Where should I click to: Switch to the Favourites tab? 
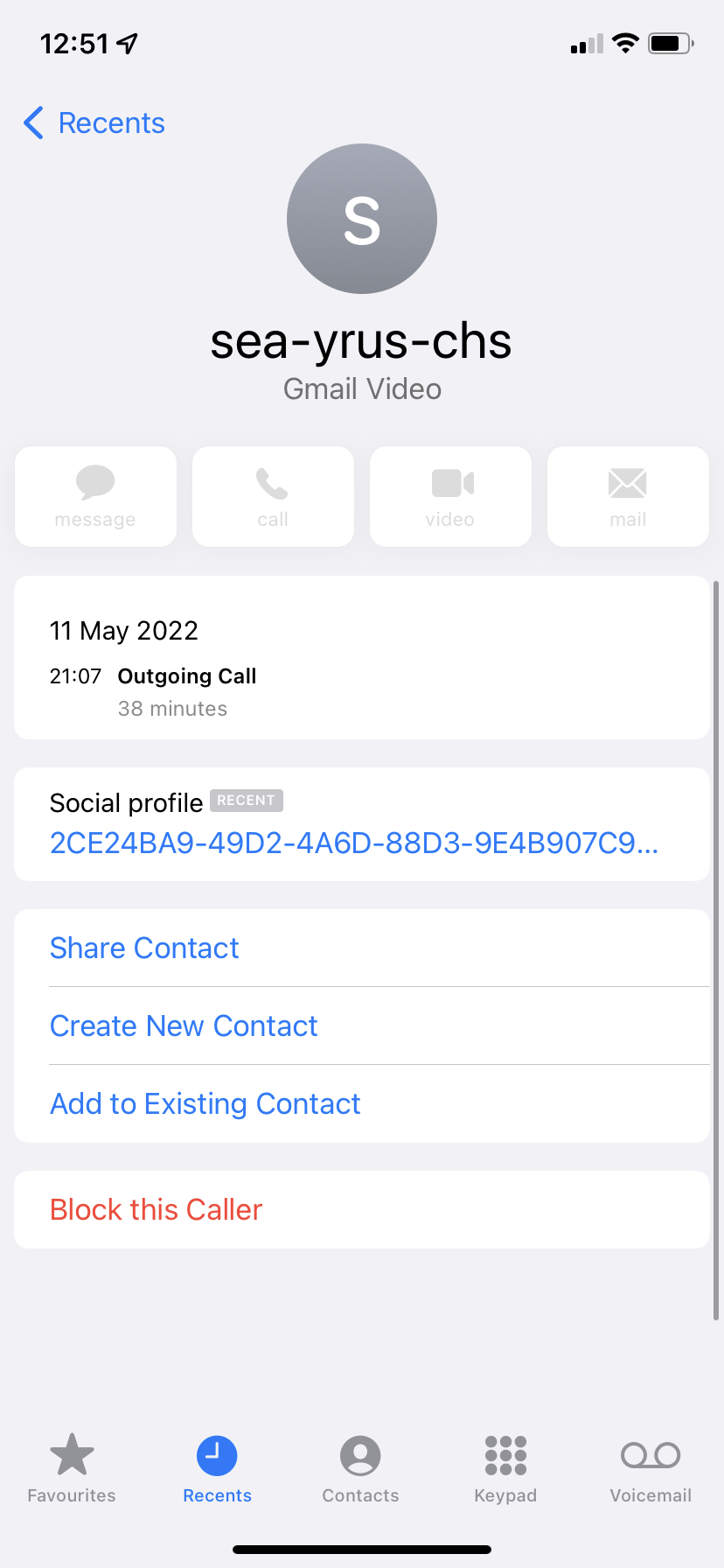click(x=72, y=1468)
